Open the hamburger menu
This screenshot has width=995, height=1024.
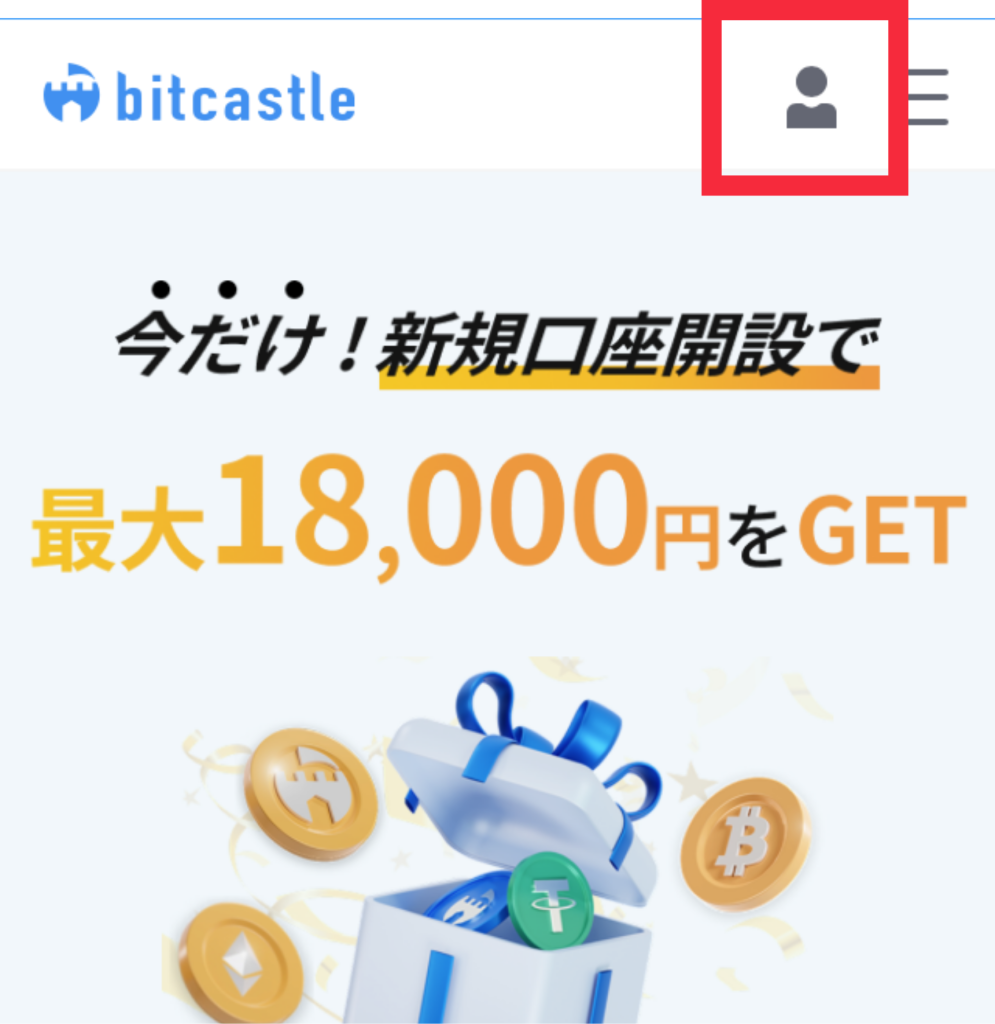[930, 97]
